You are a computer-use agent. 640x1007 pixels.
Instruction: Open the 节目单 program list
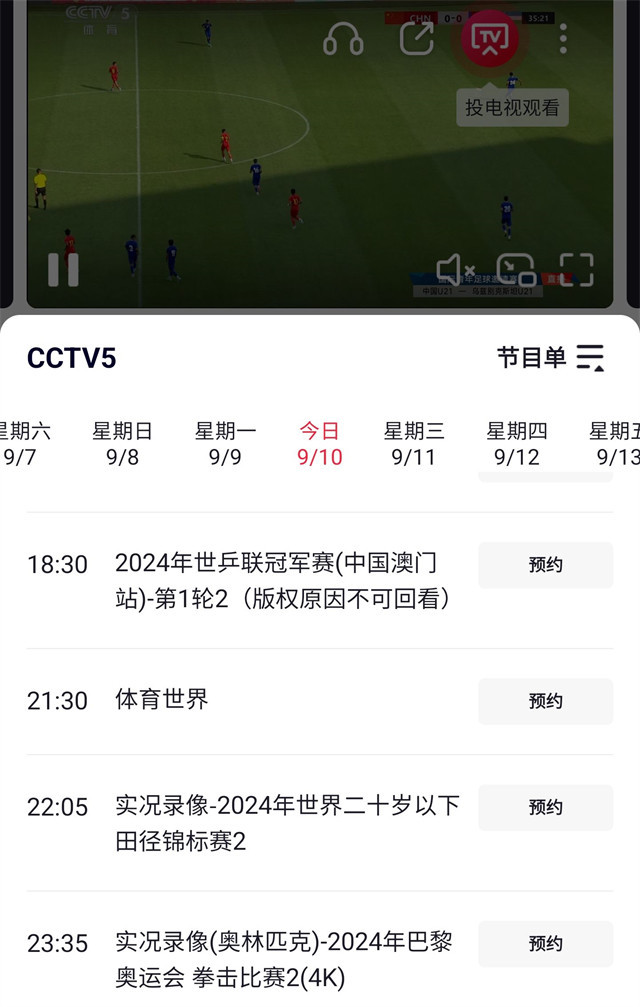click(551, 358)
